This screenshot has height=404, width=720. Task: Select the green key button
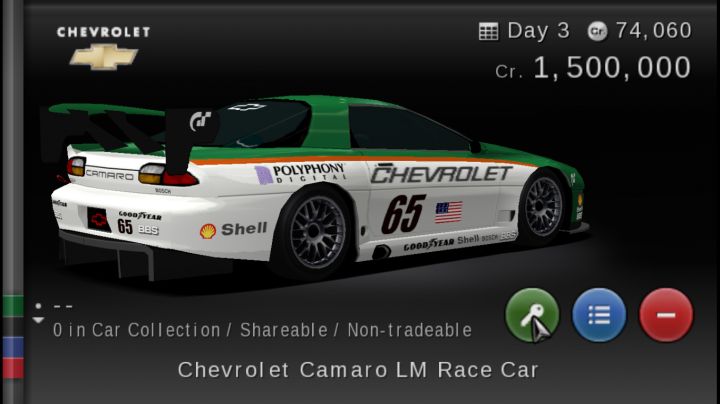click(532, 315)
